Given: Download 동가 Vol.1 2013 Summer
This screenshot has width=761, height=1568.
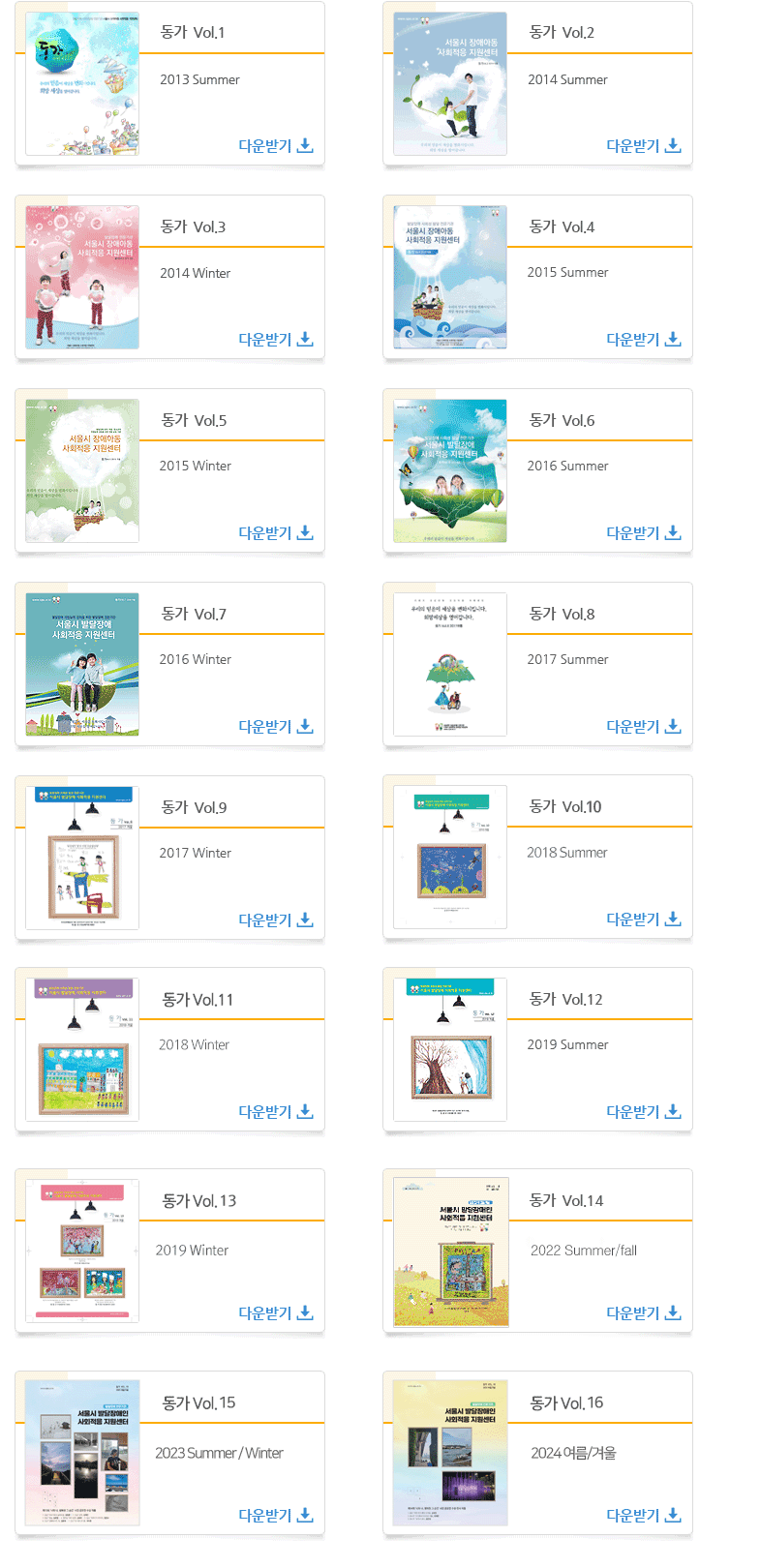Looking at the screenshot, I should click(276, 146).
